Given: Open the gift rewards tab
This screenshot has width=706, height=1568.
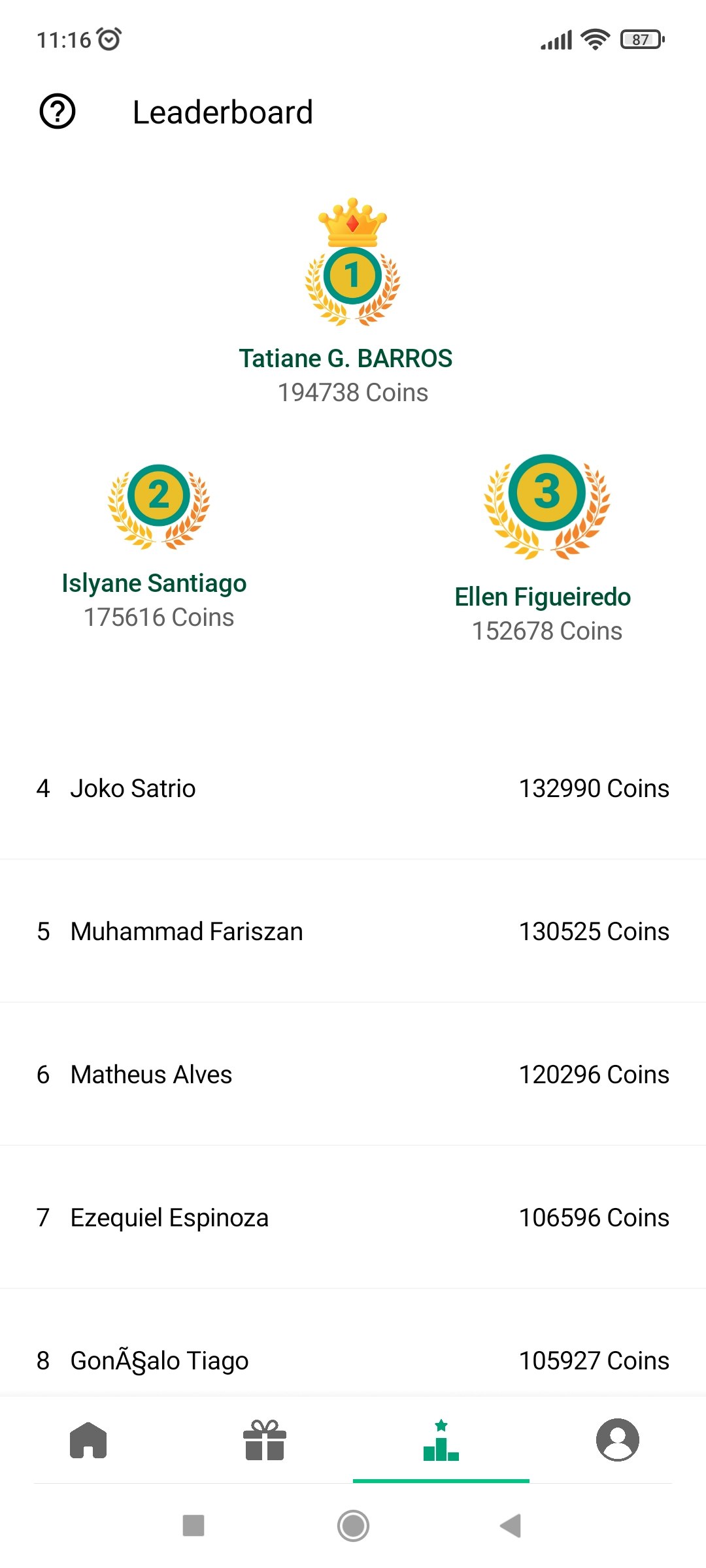Looking at the screenshot, I should 265,1440.
